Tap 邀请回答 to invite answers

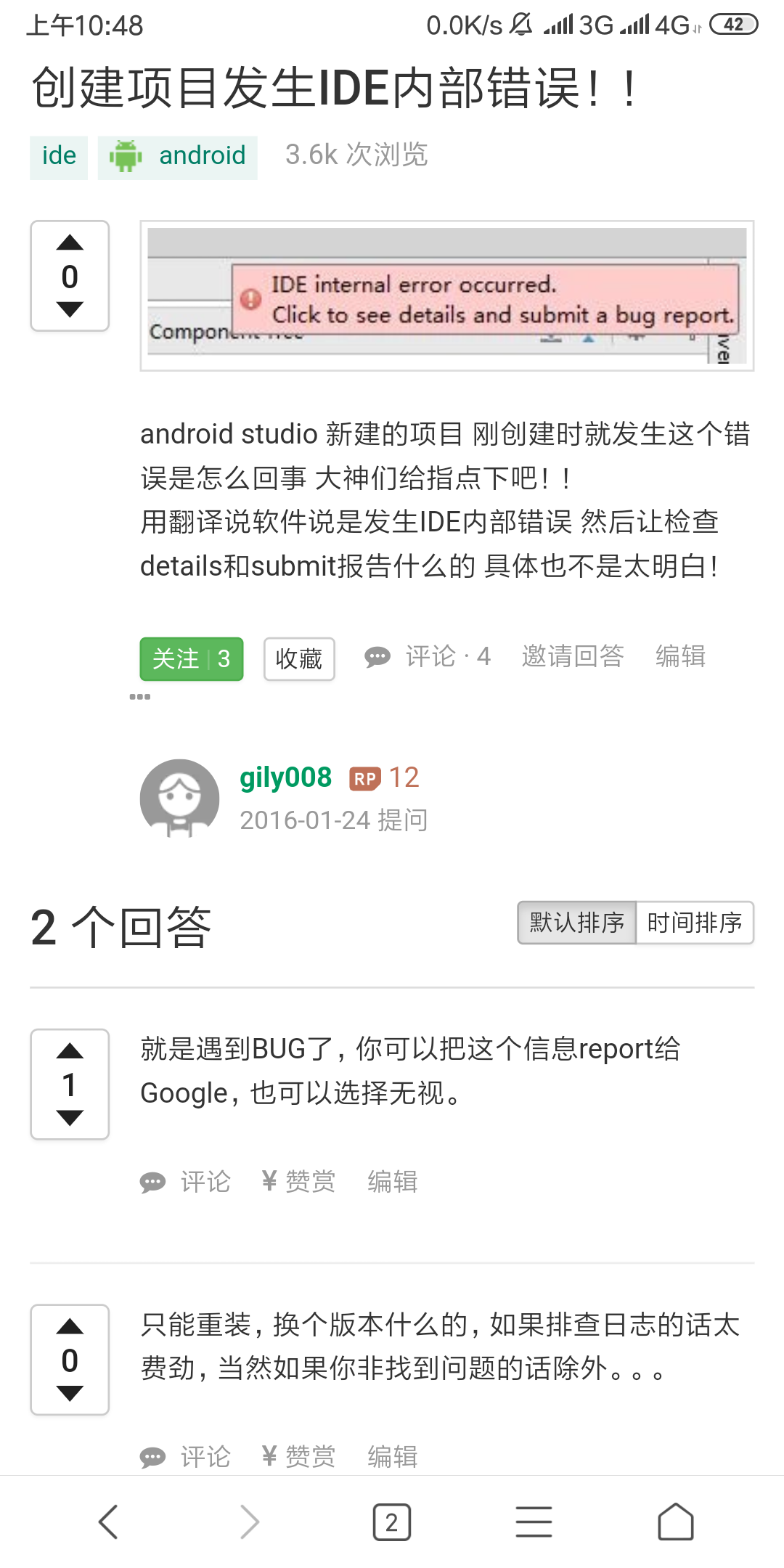pyautogui.click(x=573, y=656)
